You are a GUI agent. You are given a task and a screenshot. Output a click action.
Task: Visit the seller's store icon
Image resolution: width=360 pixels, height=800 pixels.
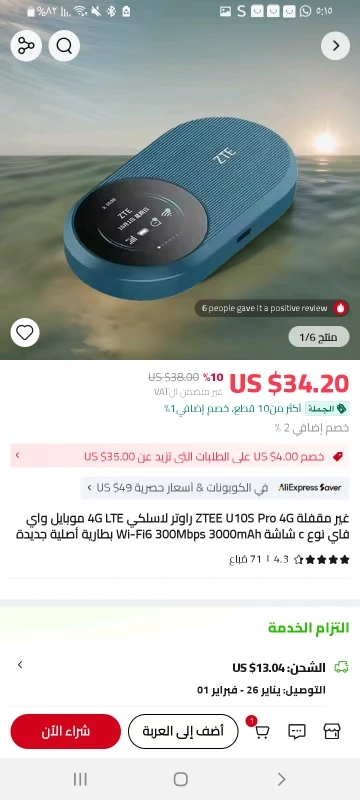point(332,731)
